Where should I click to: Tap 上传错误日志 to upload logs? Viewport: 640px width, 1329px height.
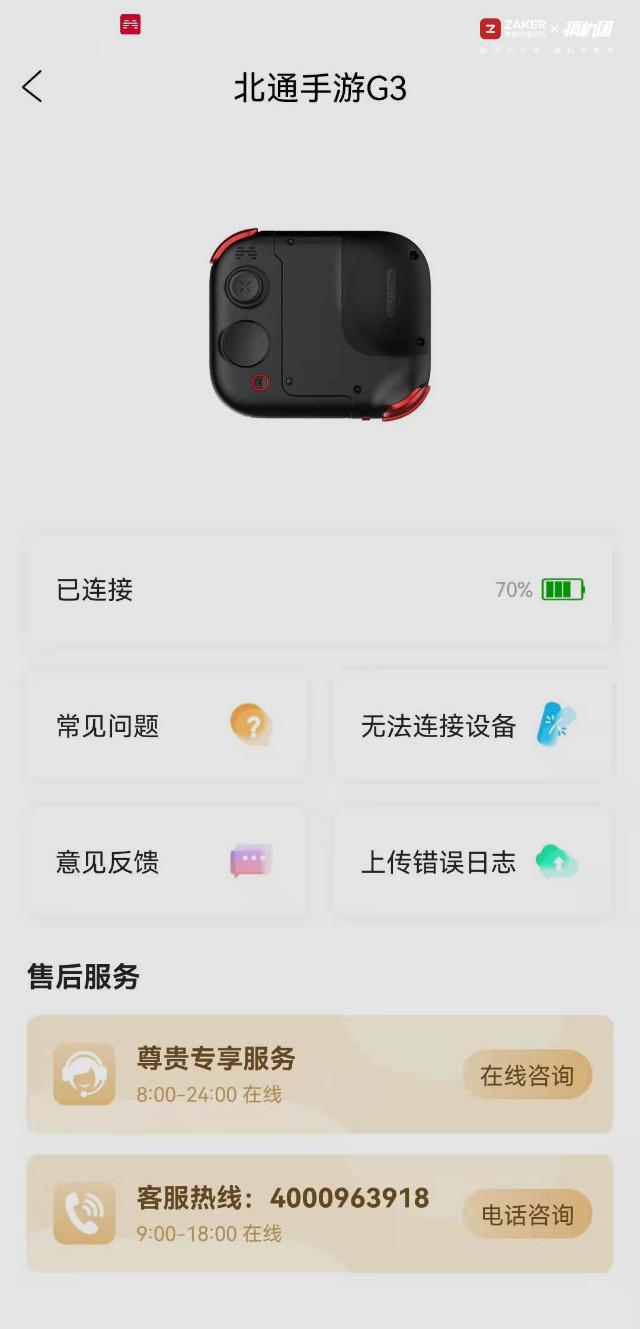pyautogui.click(x=472, y=862)
